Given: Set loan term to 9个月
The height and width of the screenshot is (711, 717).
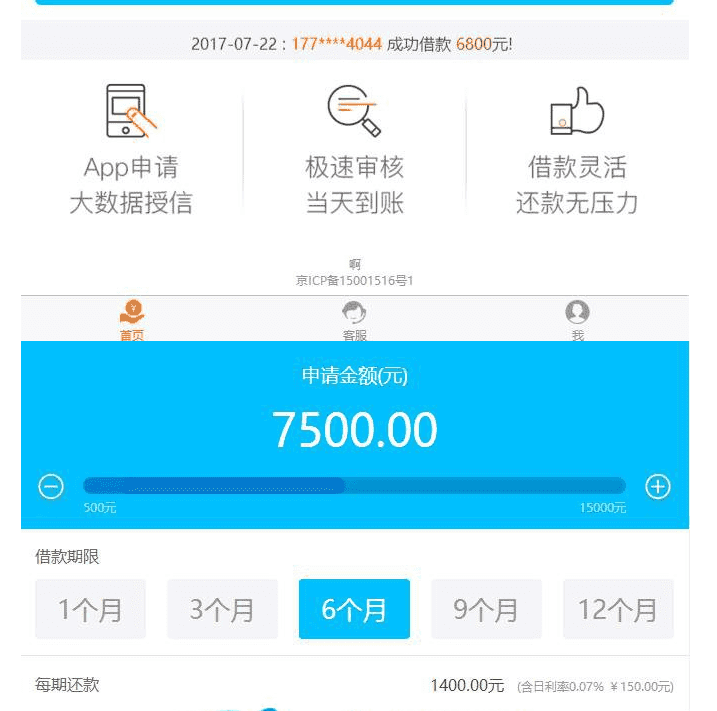Looking at the screenshot, I should (x=486, y=609).
